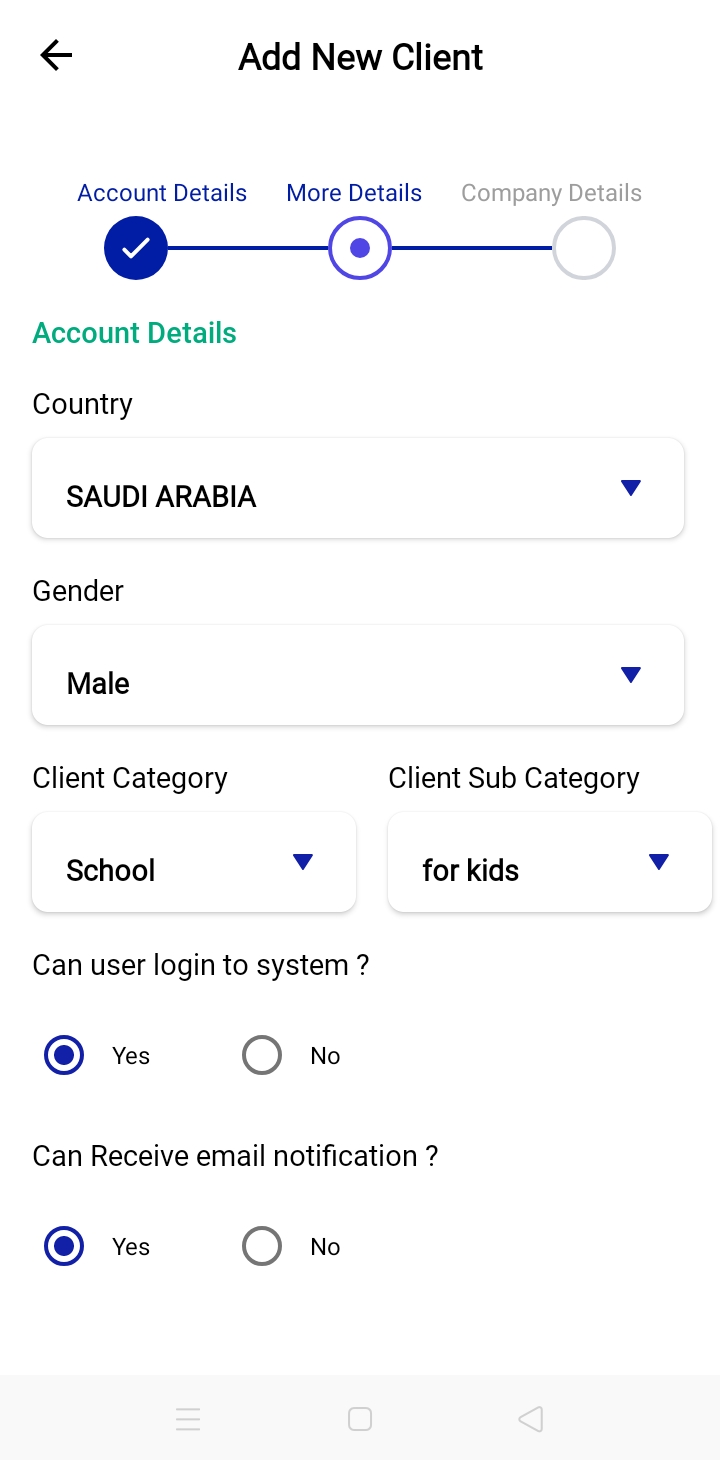
Task: Switch to the More Details tab
Action: pyautogui.click(x=354, y=192)
